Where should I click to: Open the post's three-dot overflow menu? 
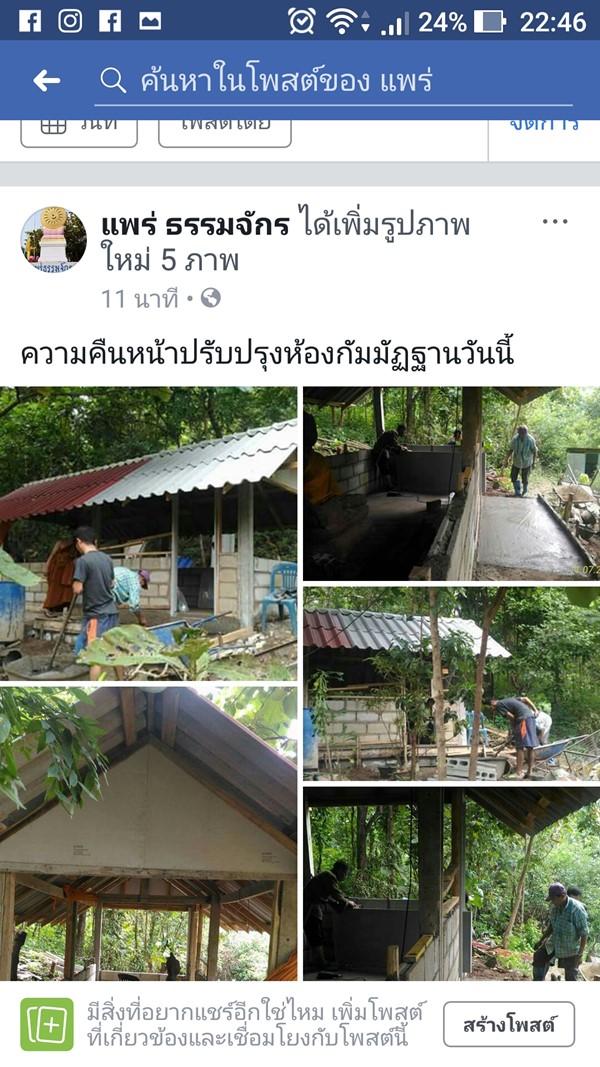click(x=555, y=222)
